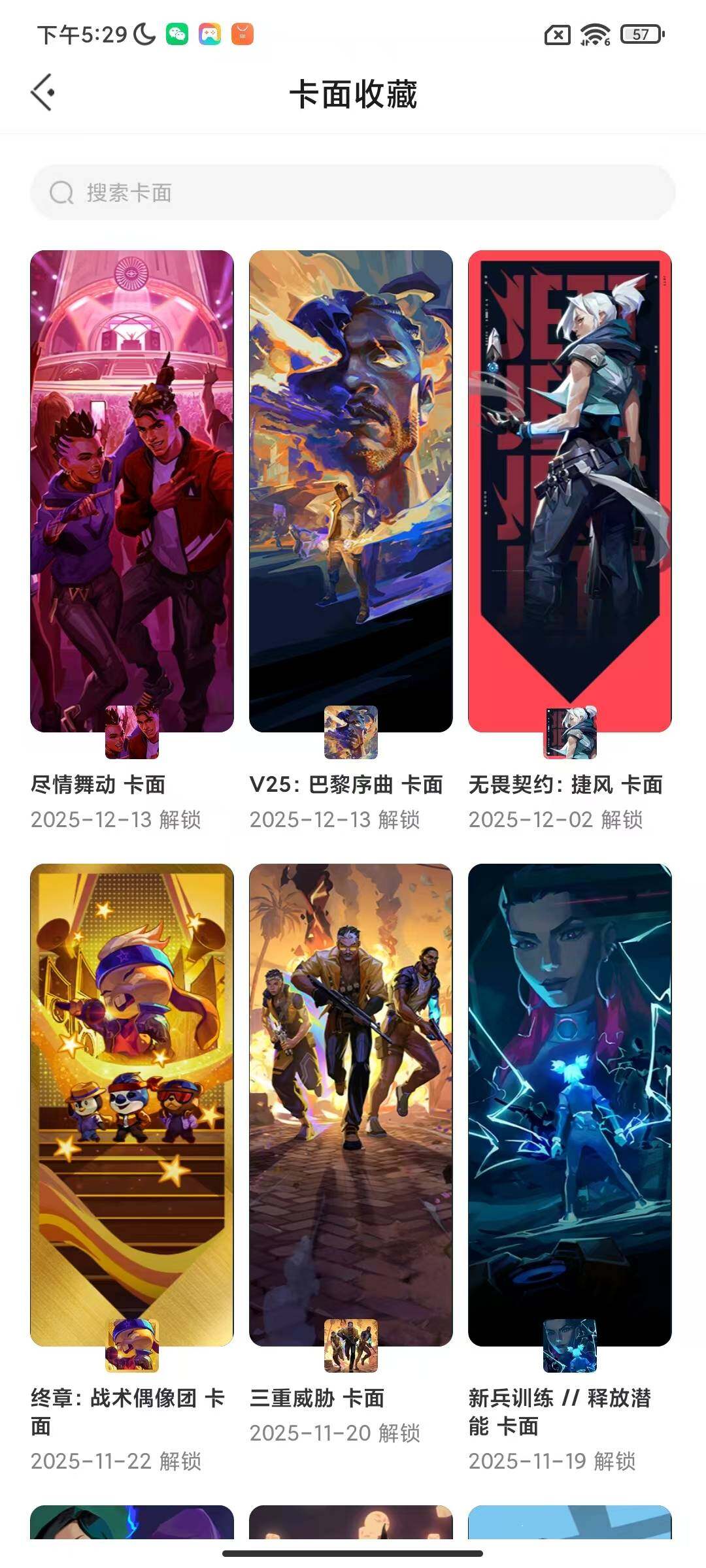
Task: Tap the 搜索卡面 search box
Action: 353,192
